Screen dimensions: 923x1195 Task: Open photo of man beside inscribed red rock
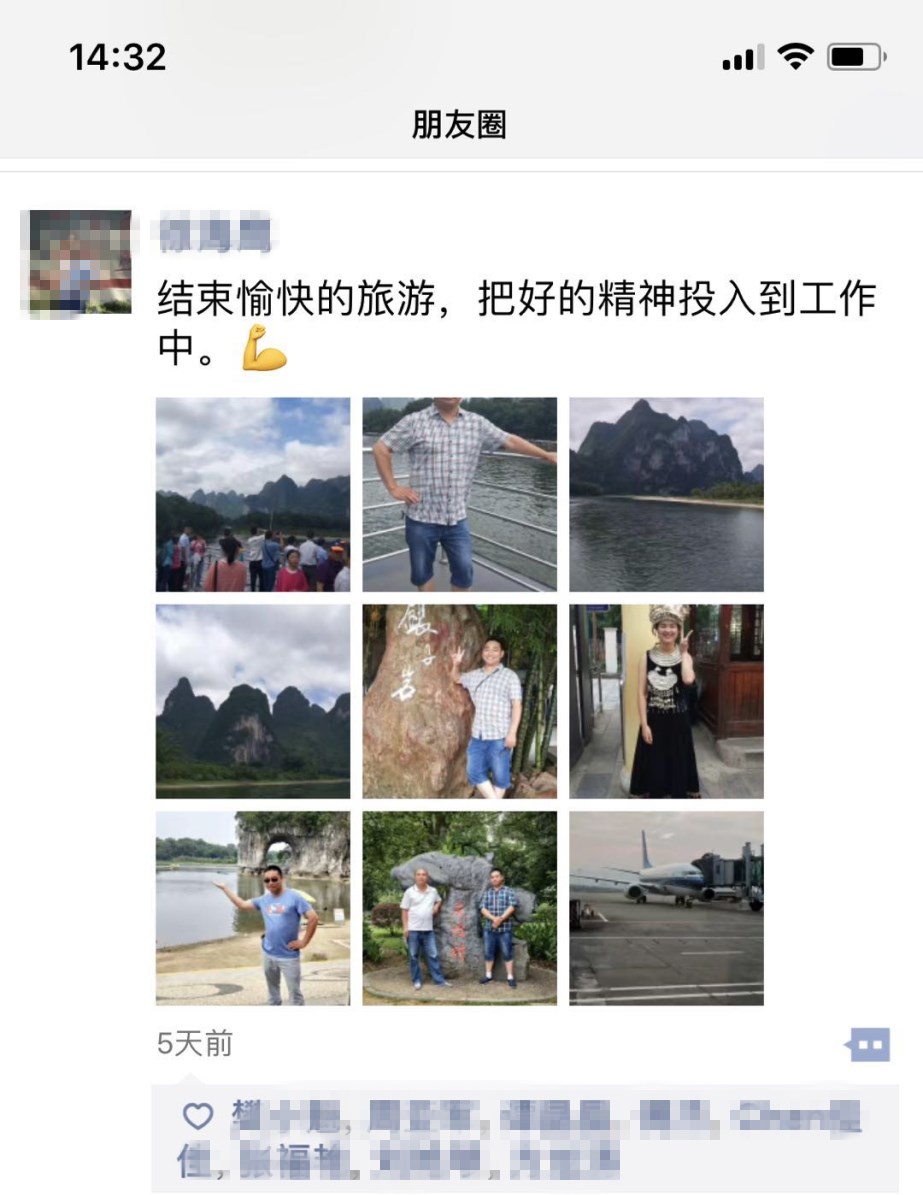coord(459,701)
